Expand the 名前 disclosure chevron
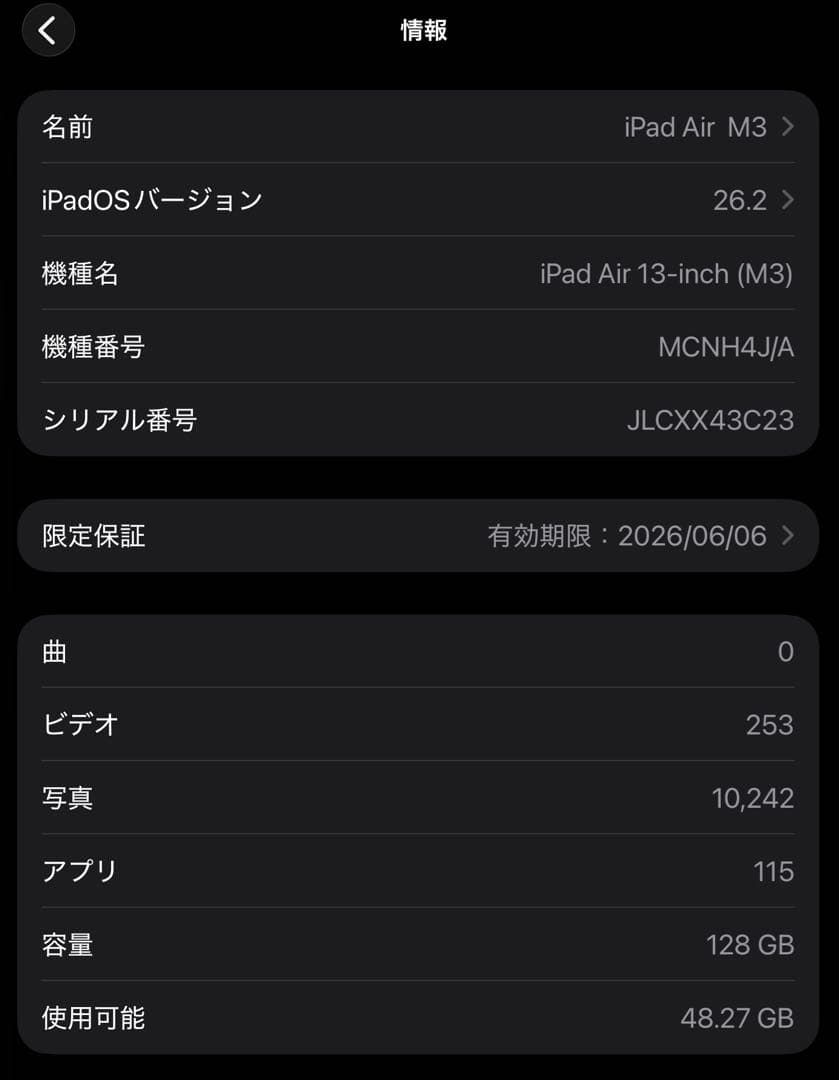Image resolution: width=839 pixels, height=1080 pixels. (786, 127)
